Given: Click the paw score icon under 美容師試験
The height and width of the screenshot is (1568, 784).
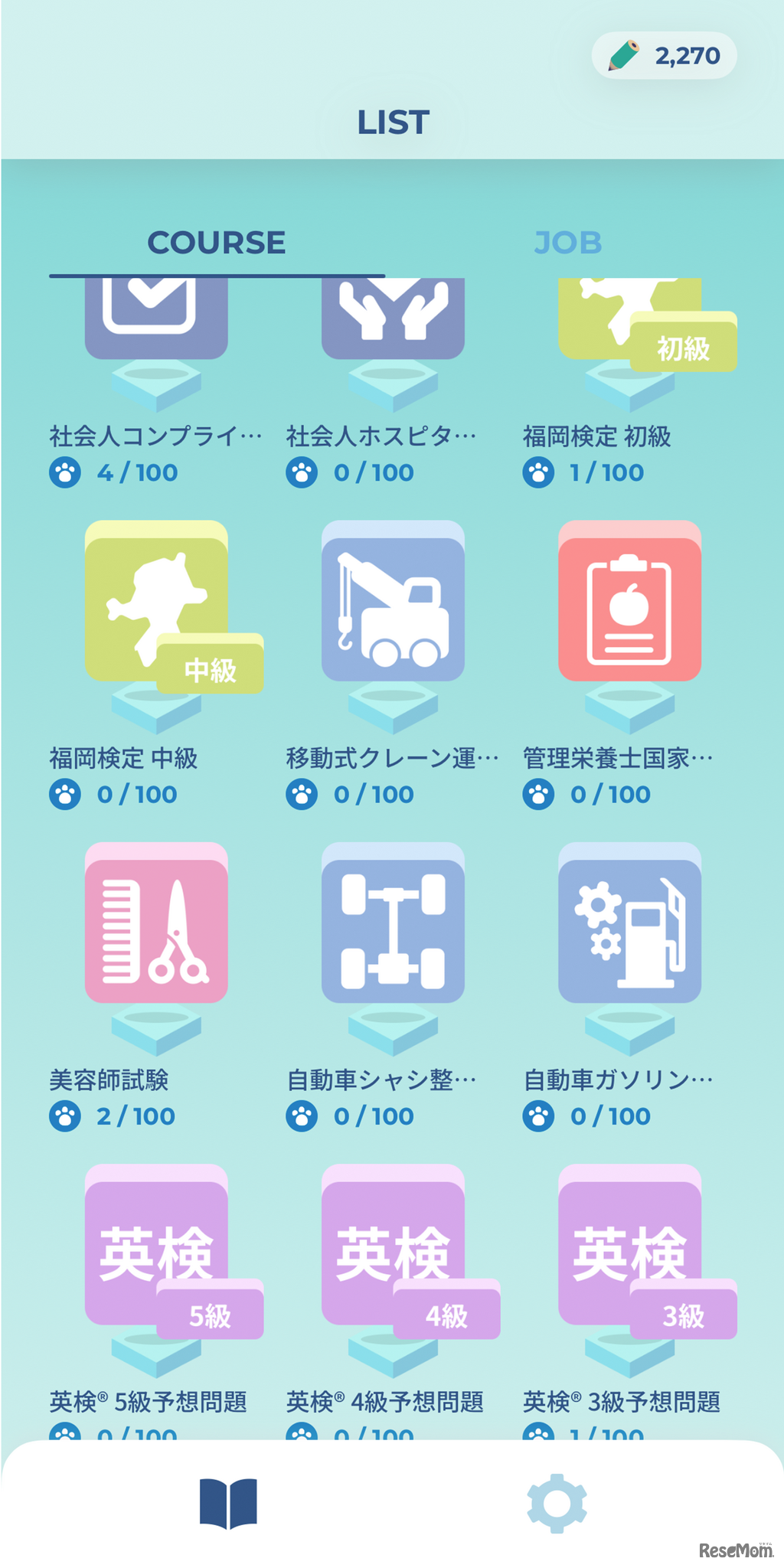Looking at the screenshot, I should (x=65, y=1116).
